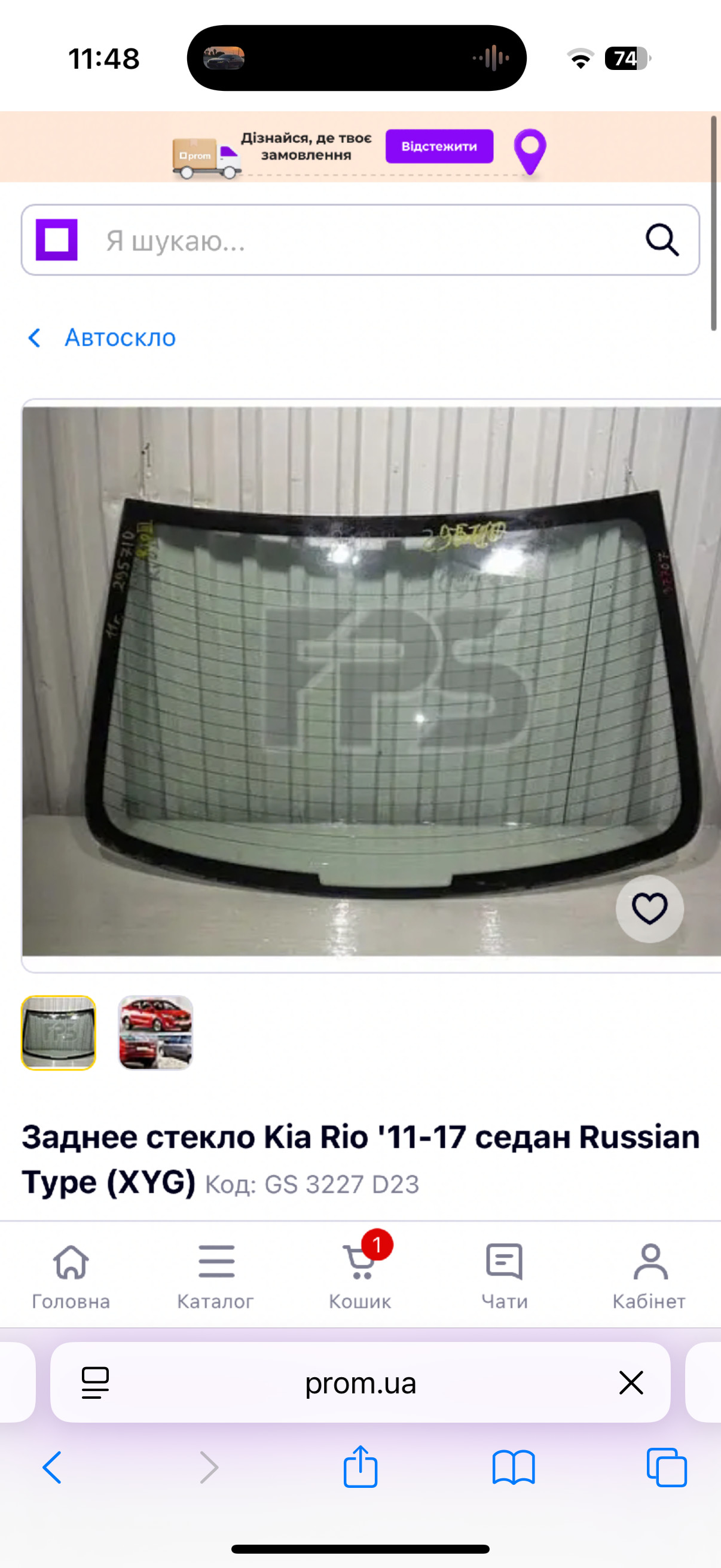Image resolution: width=721 pixels, height=1568 pixels.
Task: Tap the Відстежити button in the banner
Action: [x=439, y=146]
